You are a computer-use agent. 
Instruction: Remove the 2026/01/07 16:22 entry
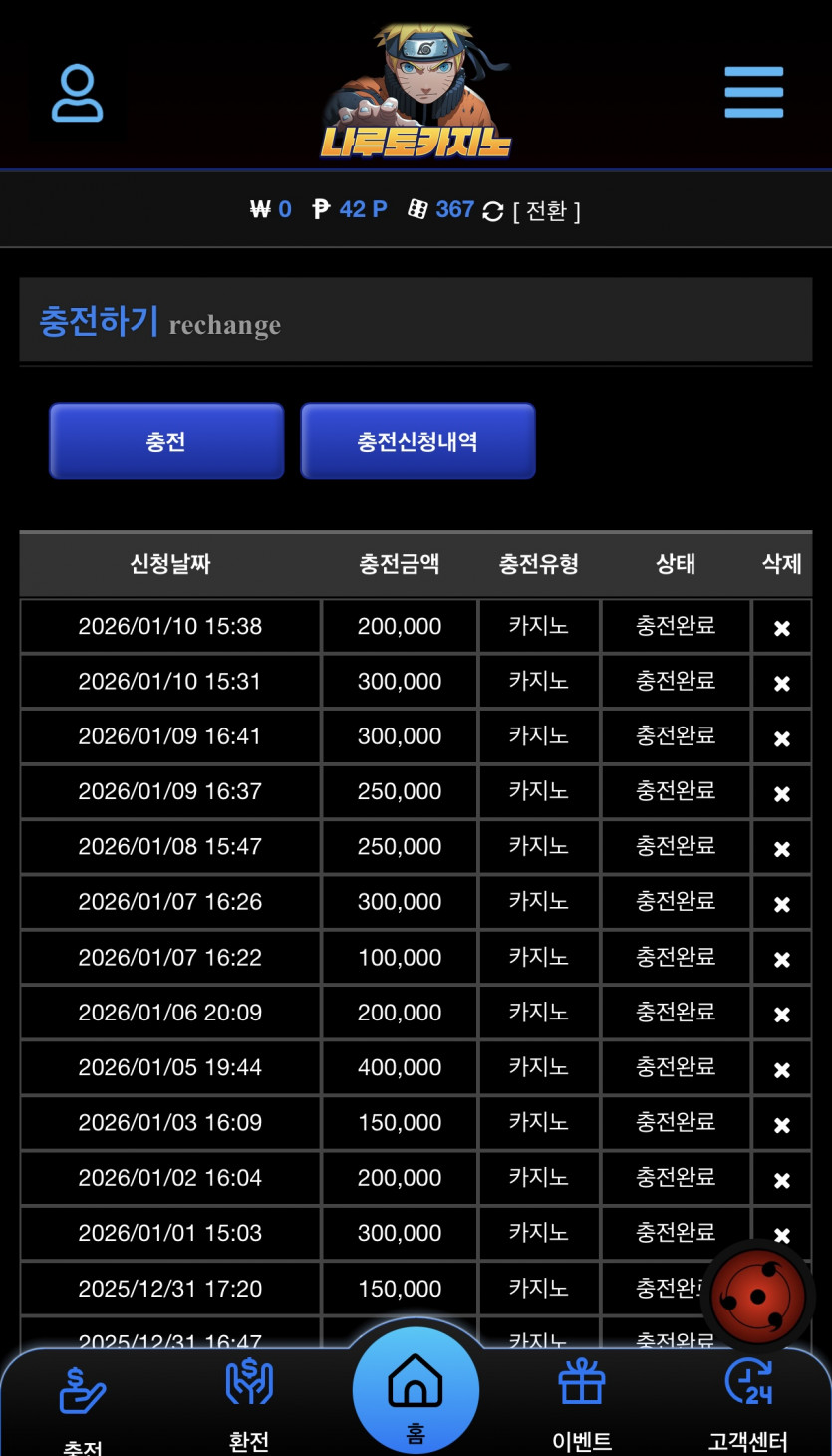coord(782,959)
